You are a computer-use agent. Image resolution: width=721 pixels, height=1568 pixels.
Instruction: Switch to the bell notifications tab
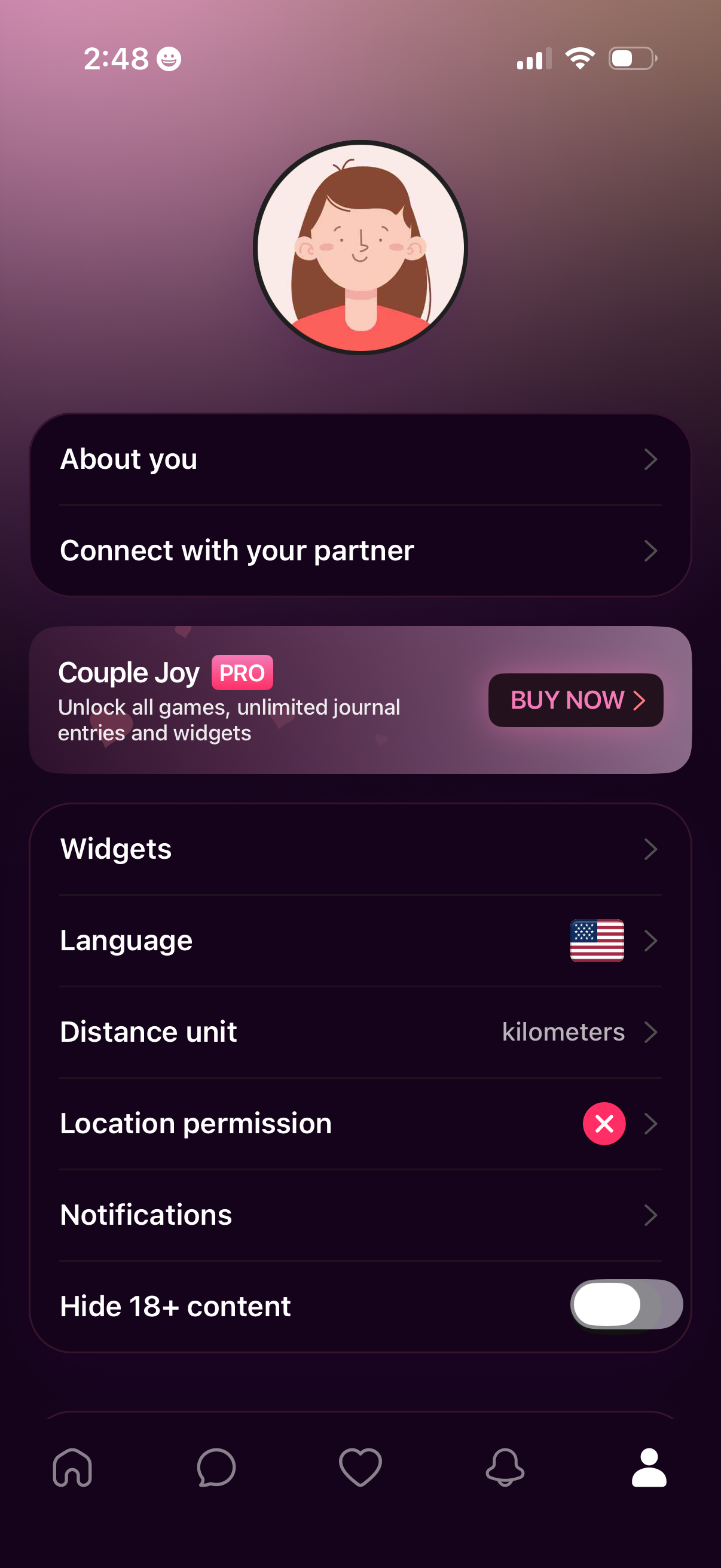505,1467
